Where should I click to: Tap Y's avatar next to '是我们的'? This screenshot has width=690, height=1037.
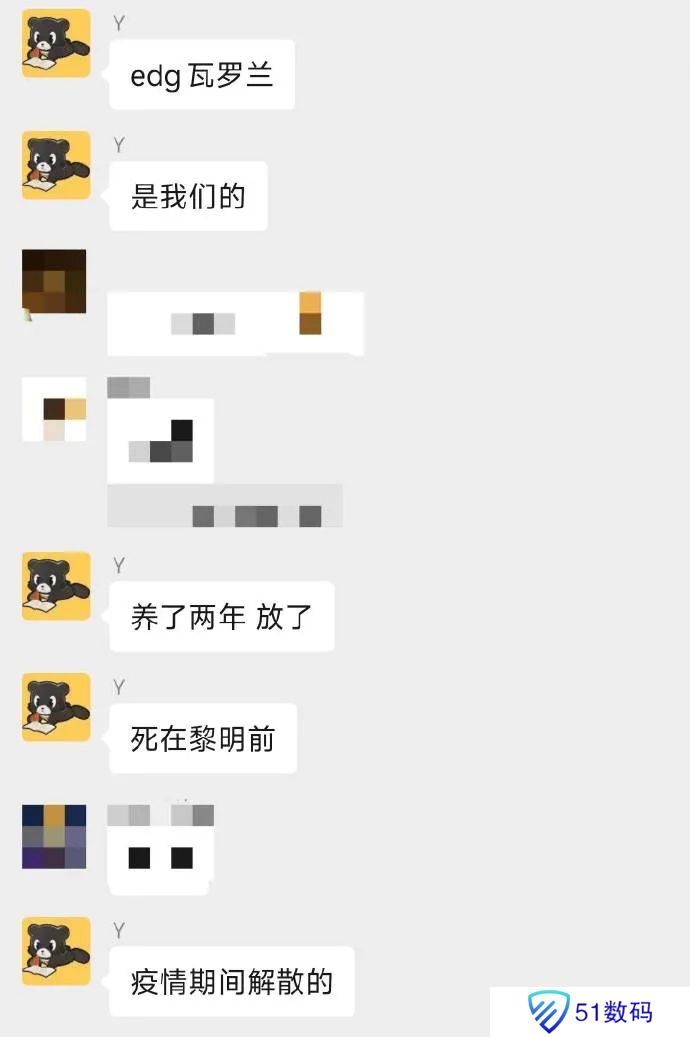[56, 165]
